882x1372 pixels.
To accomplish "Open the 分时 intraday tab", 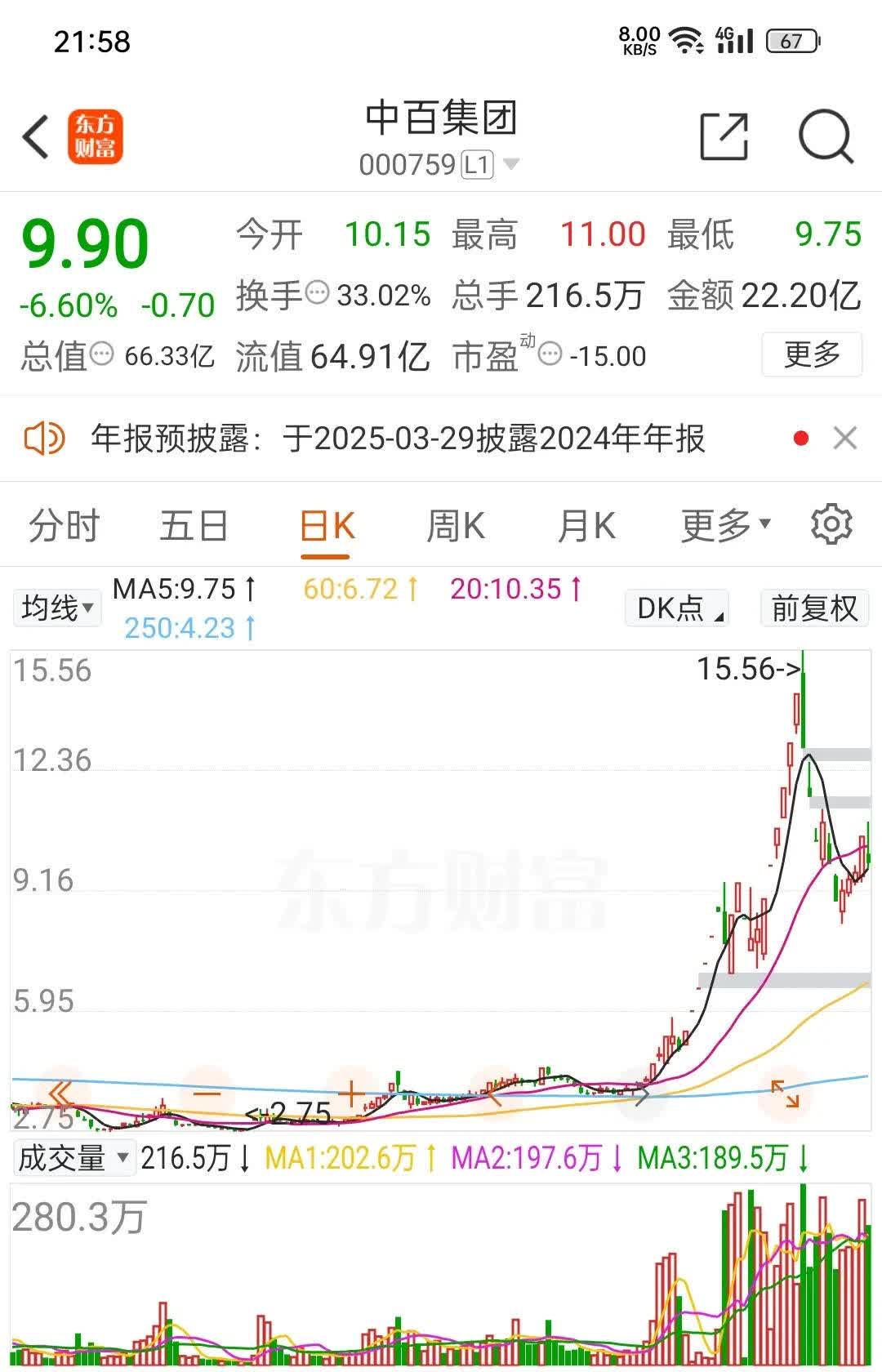I will pyautogui.click(x=64, y=523).
